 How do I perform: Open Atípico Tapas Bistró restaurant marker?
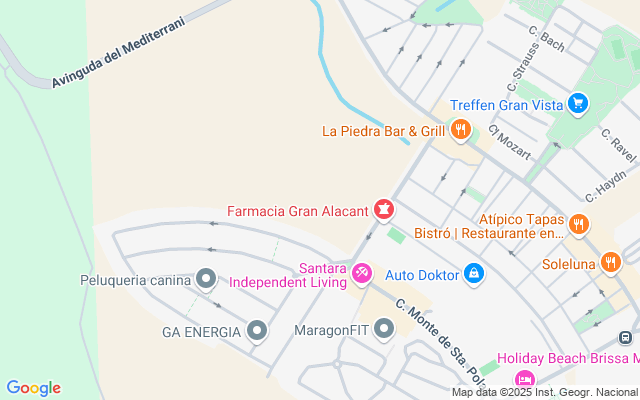point(580,225)
